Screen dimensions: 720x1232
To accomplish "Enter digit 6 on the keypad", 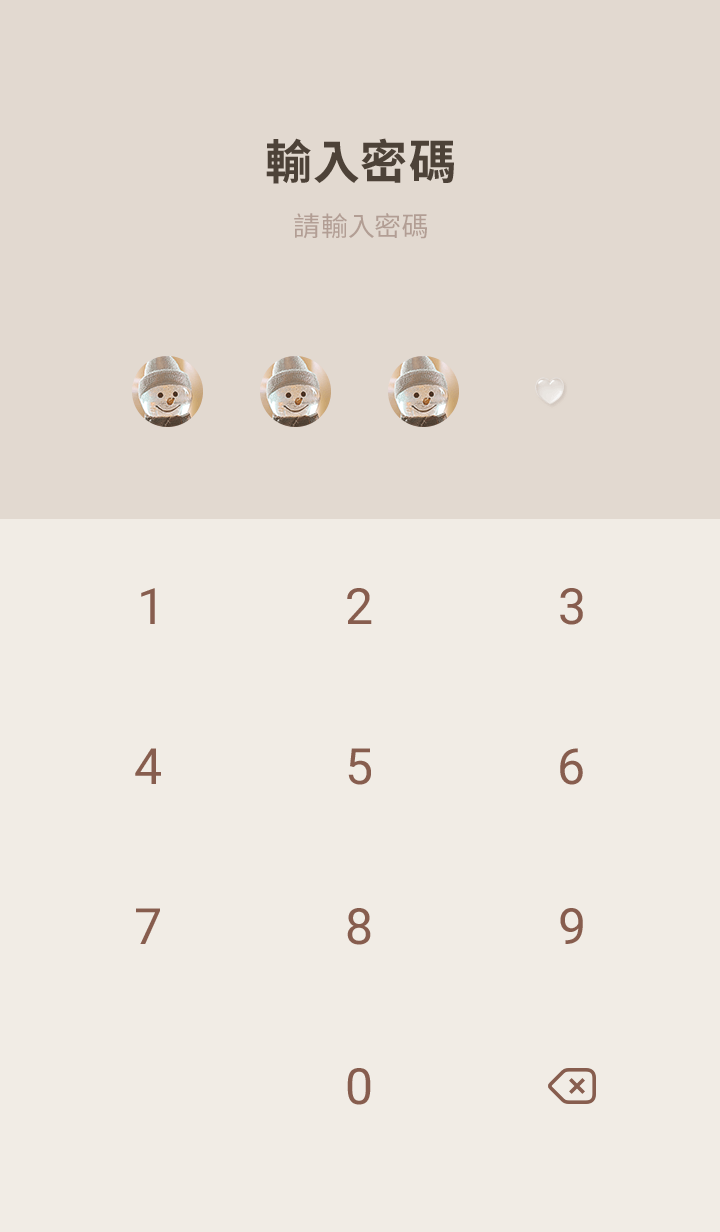I will [x=571, y=767].
